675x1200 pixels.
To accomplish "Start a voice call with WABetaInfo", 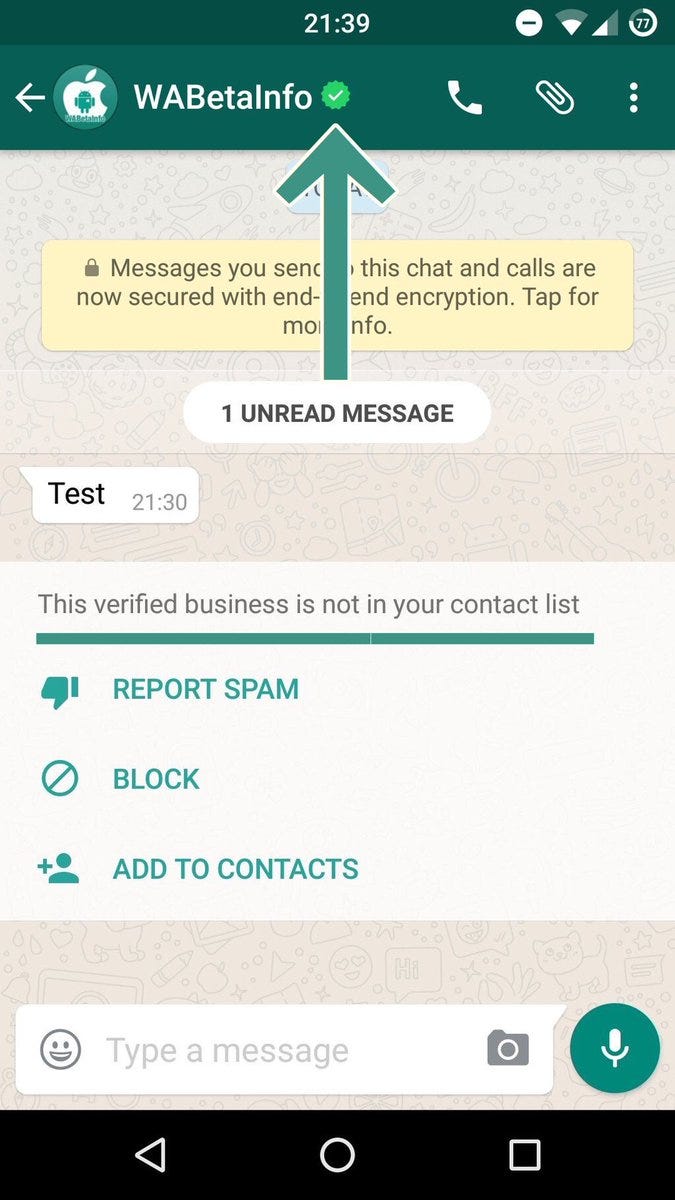I will coord(465,97).
